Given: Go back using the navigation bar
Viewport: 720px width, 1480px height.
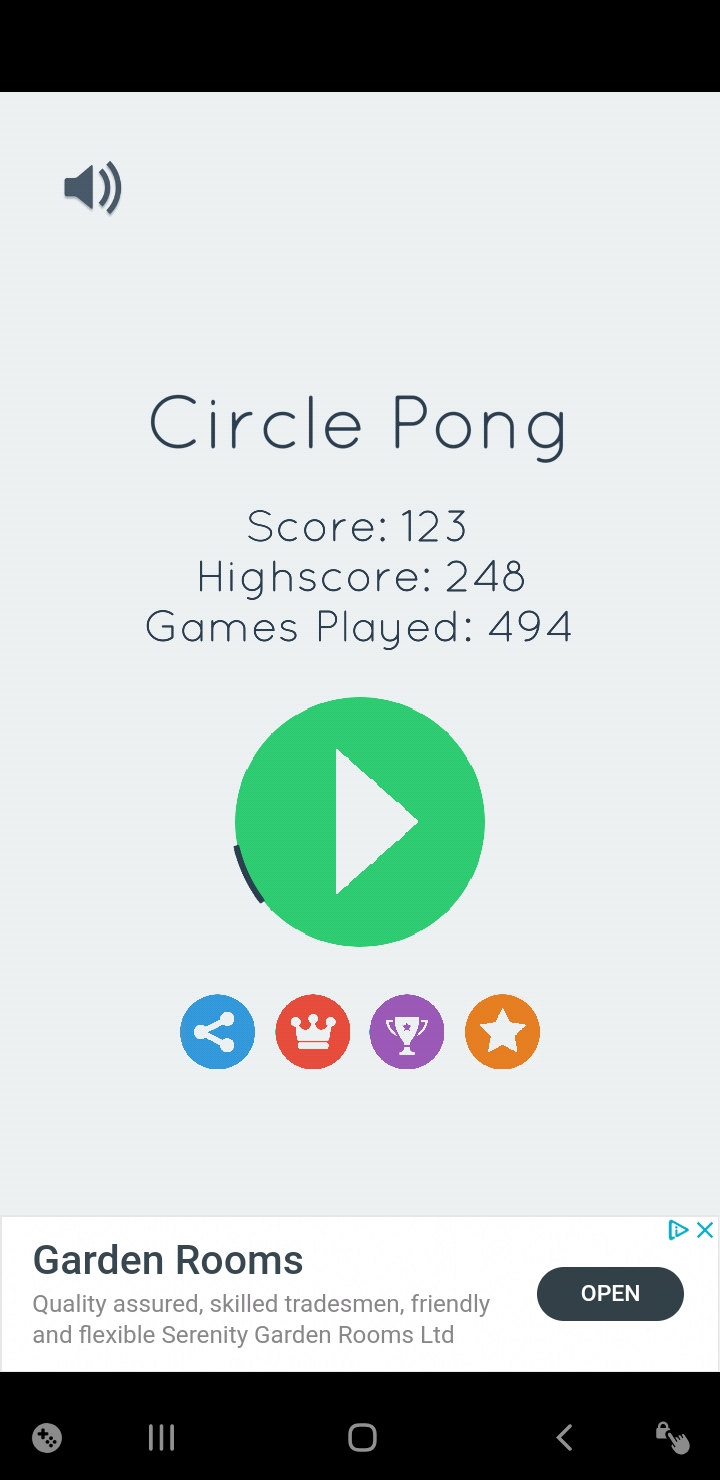Looking at the screenshot, I should click(x=564, y=1438).
